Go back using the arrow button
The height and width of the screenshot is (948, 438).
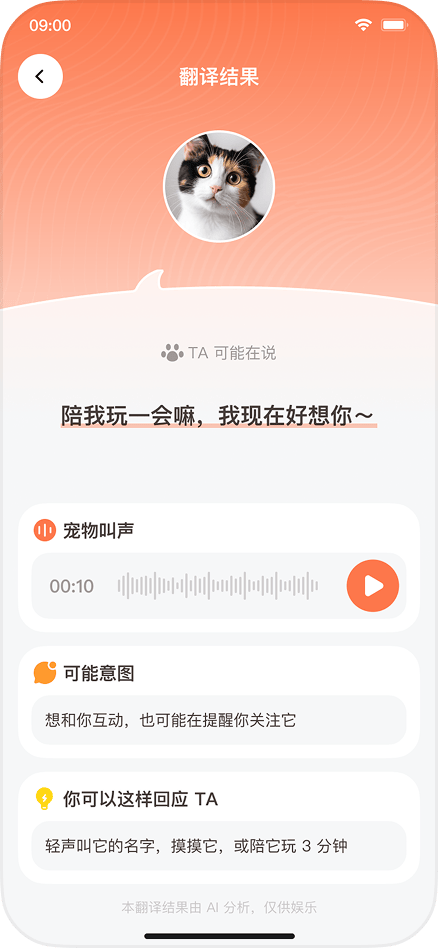click(41, 77)
